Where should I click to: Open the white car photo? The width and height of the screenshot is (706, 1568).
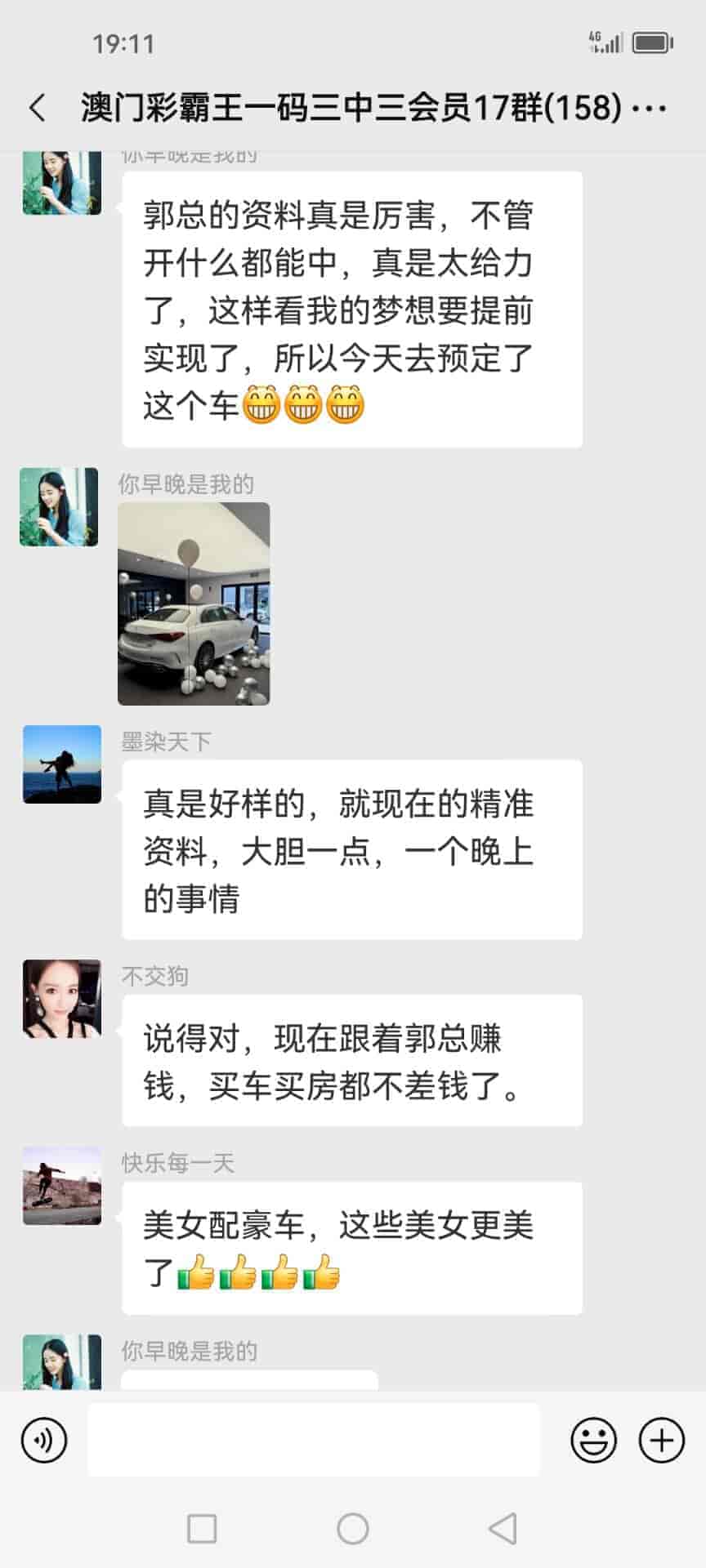tap(194, 604)
